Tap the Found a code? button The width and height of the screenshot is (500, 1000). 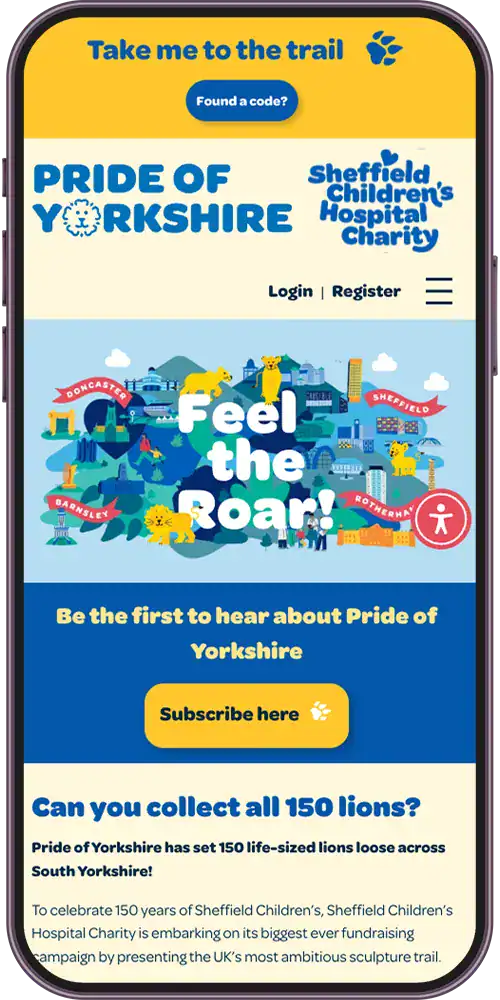242,101
